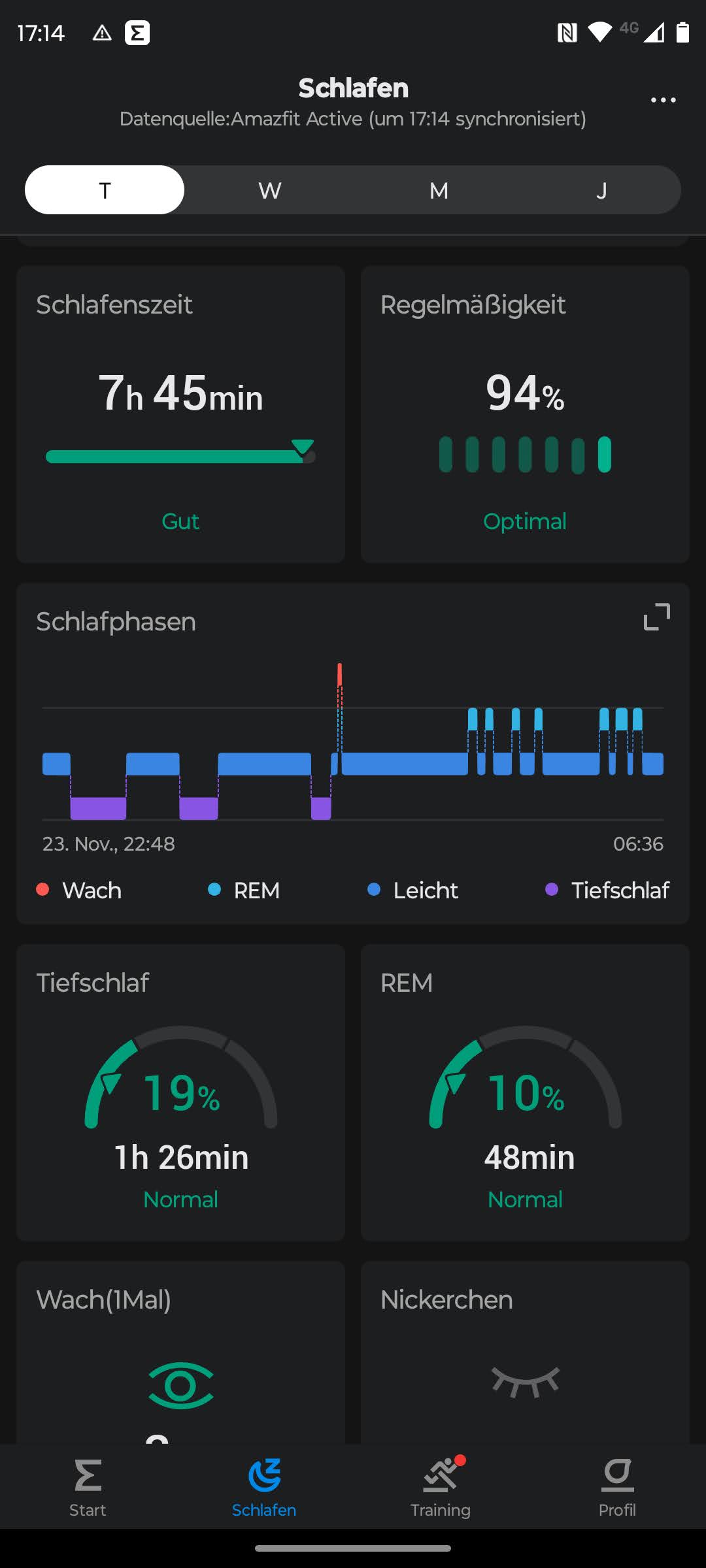Open the Regelmäßigkeit card
The width and height of the screenshot is (706, 1568).
[x=525, y=414]
